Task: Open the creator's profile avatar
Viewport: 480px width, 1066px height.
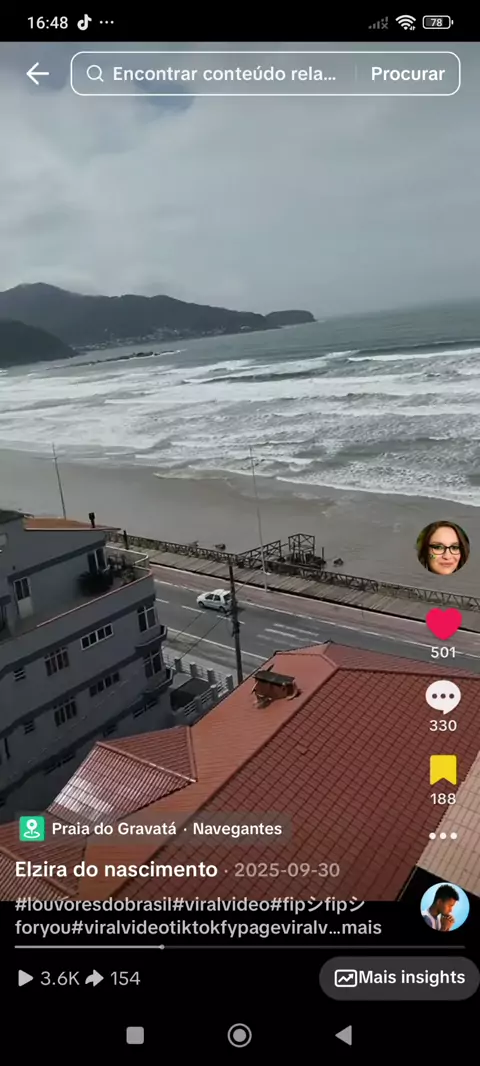Action: point(443,548)
